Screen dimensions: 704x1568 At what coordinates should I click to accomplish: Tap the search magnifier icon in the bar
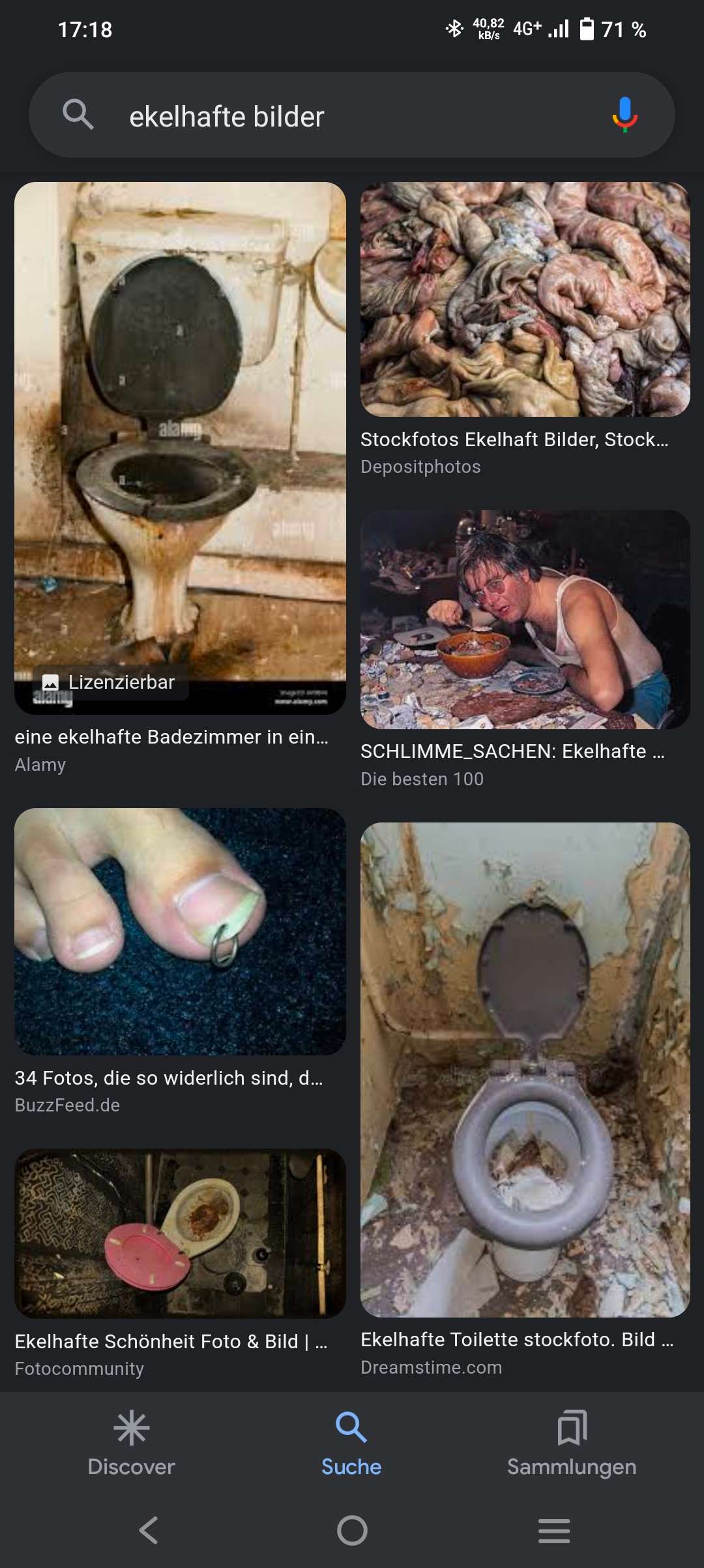[78, 115]
